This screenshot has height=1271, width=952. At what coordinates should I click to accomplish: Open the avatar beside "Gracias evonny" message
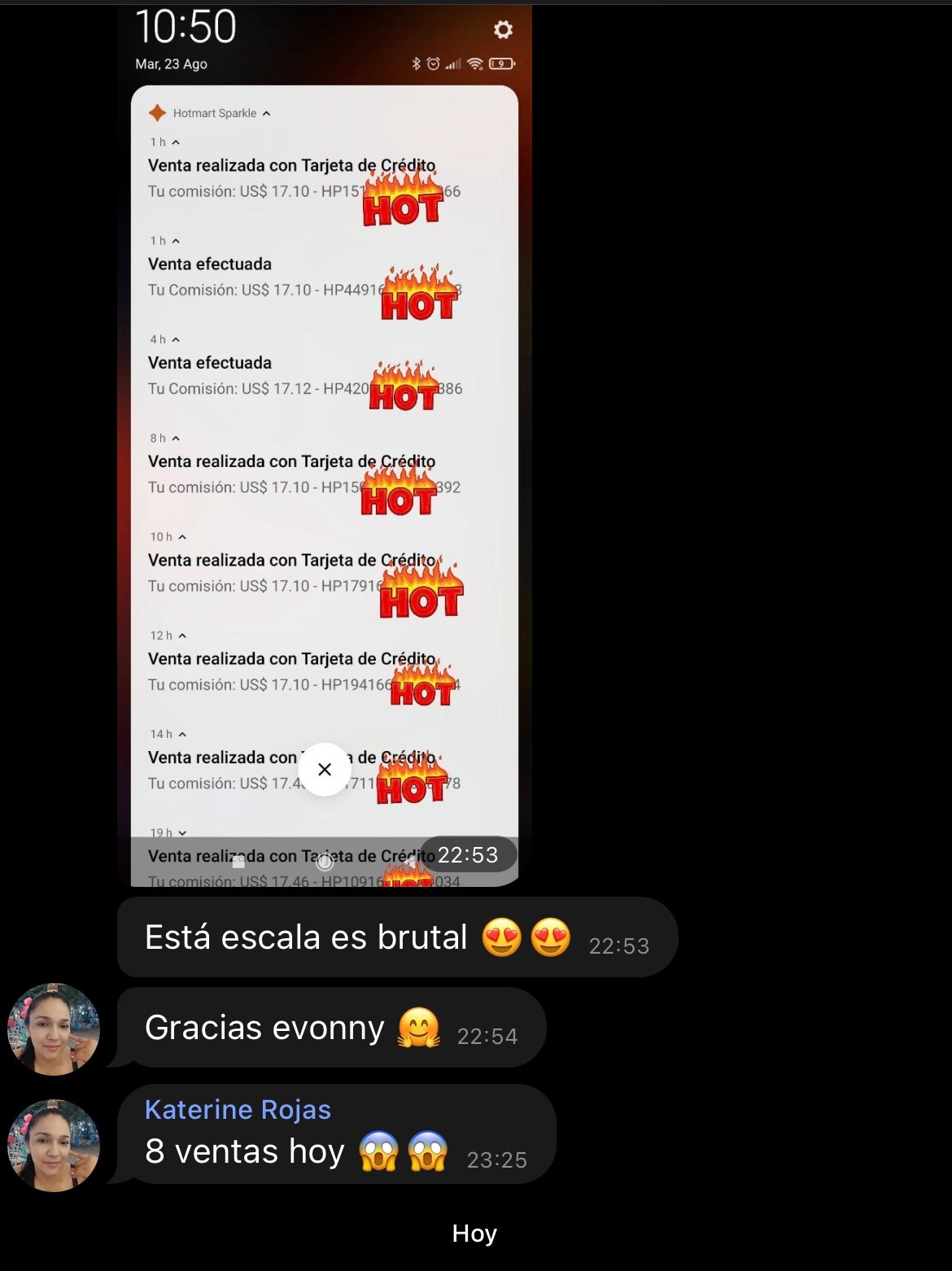tap(54, 1029)
